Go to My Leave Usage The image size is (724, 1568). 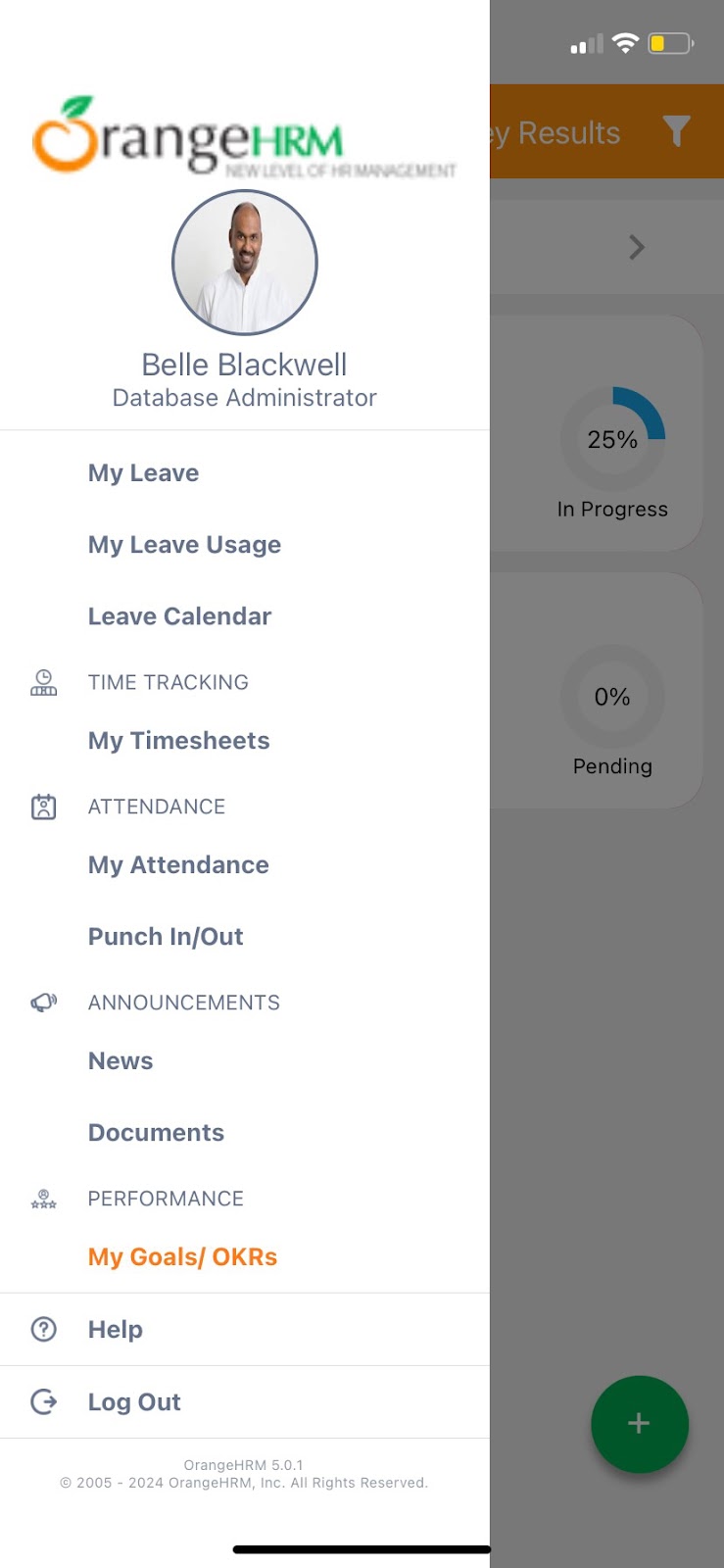click(x=184, y=545)
